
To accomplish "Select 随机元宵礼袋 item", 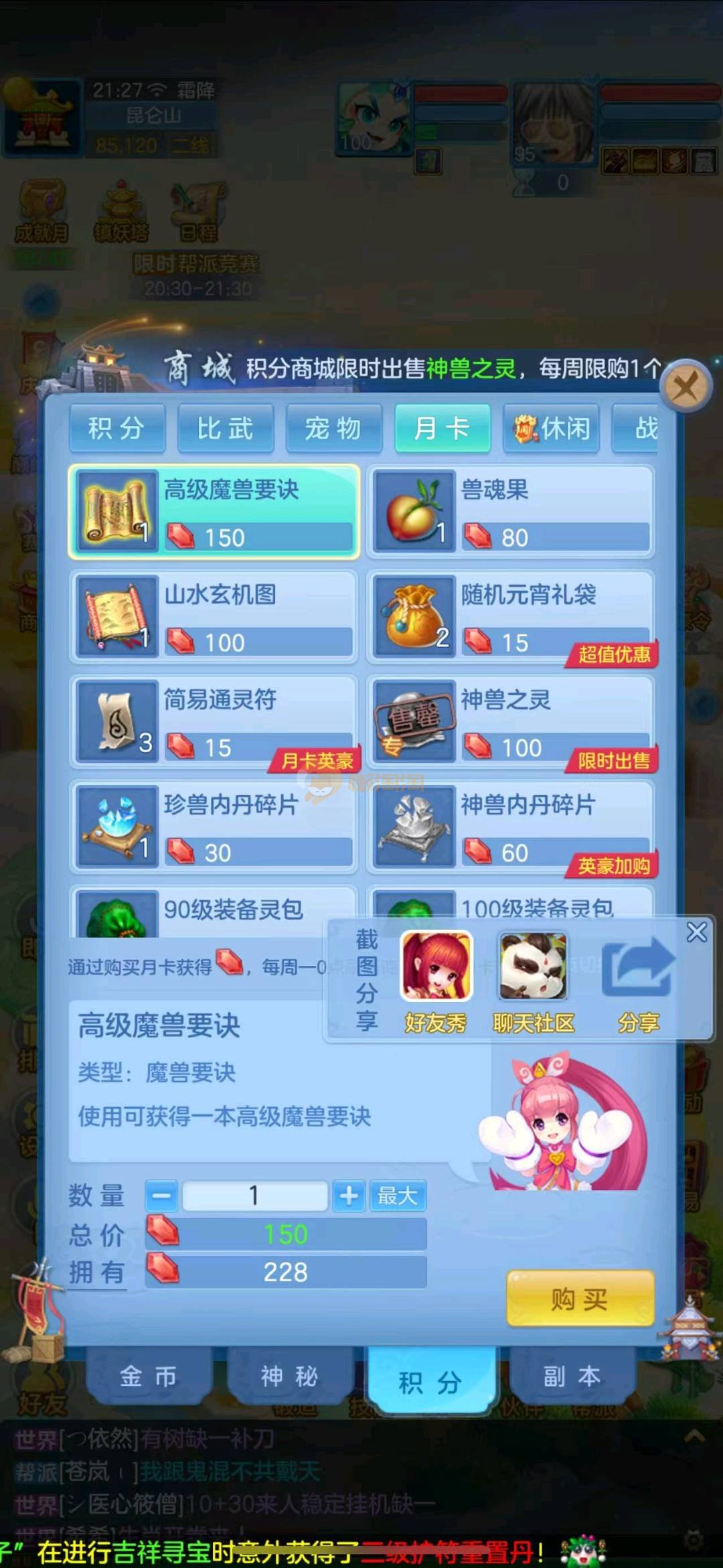I will (511, 616).
